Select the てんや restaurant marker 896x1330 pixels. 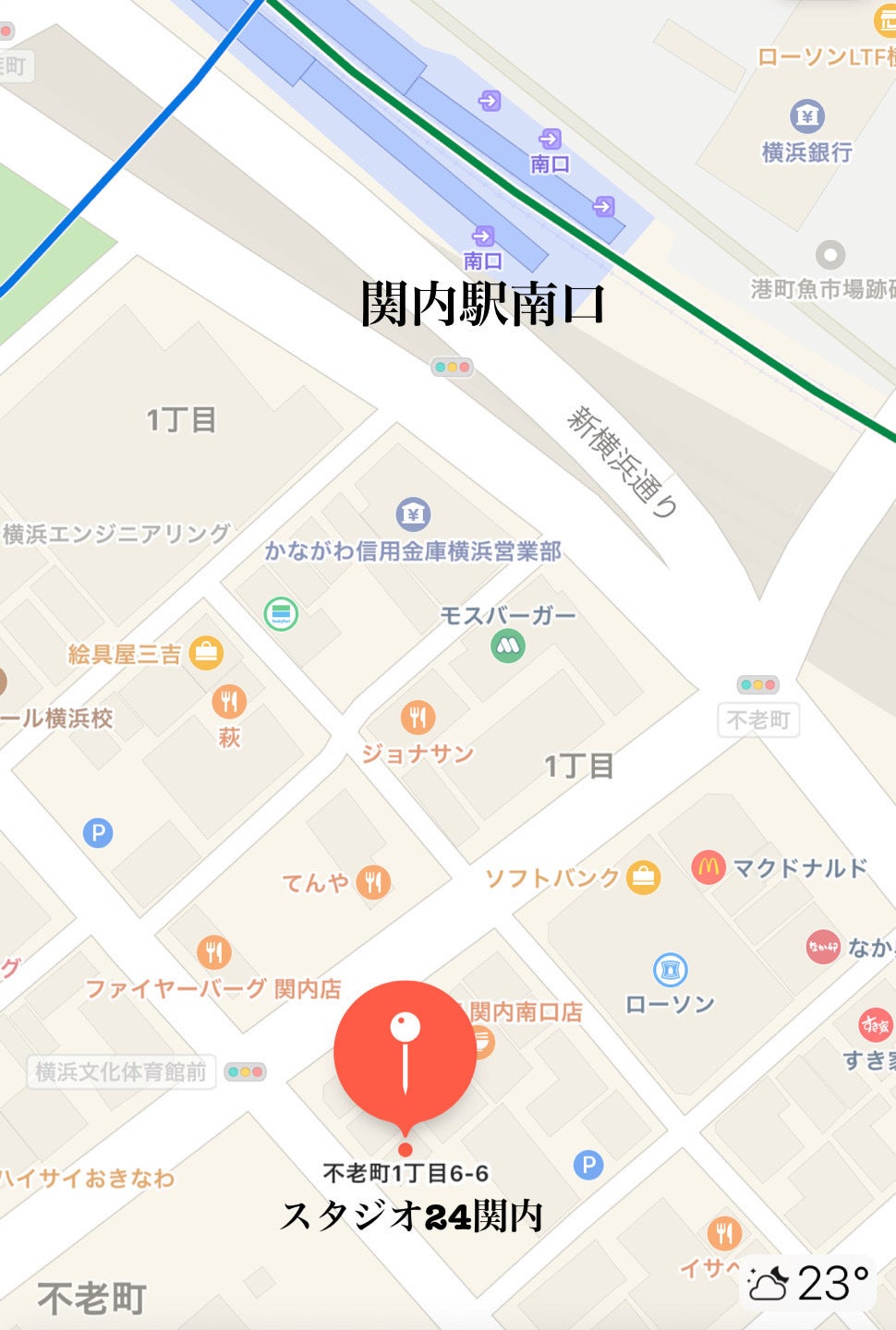click(372, 882)
